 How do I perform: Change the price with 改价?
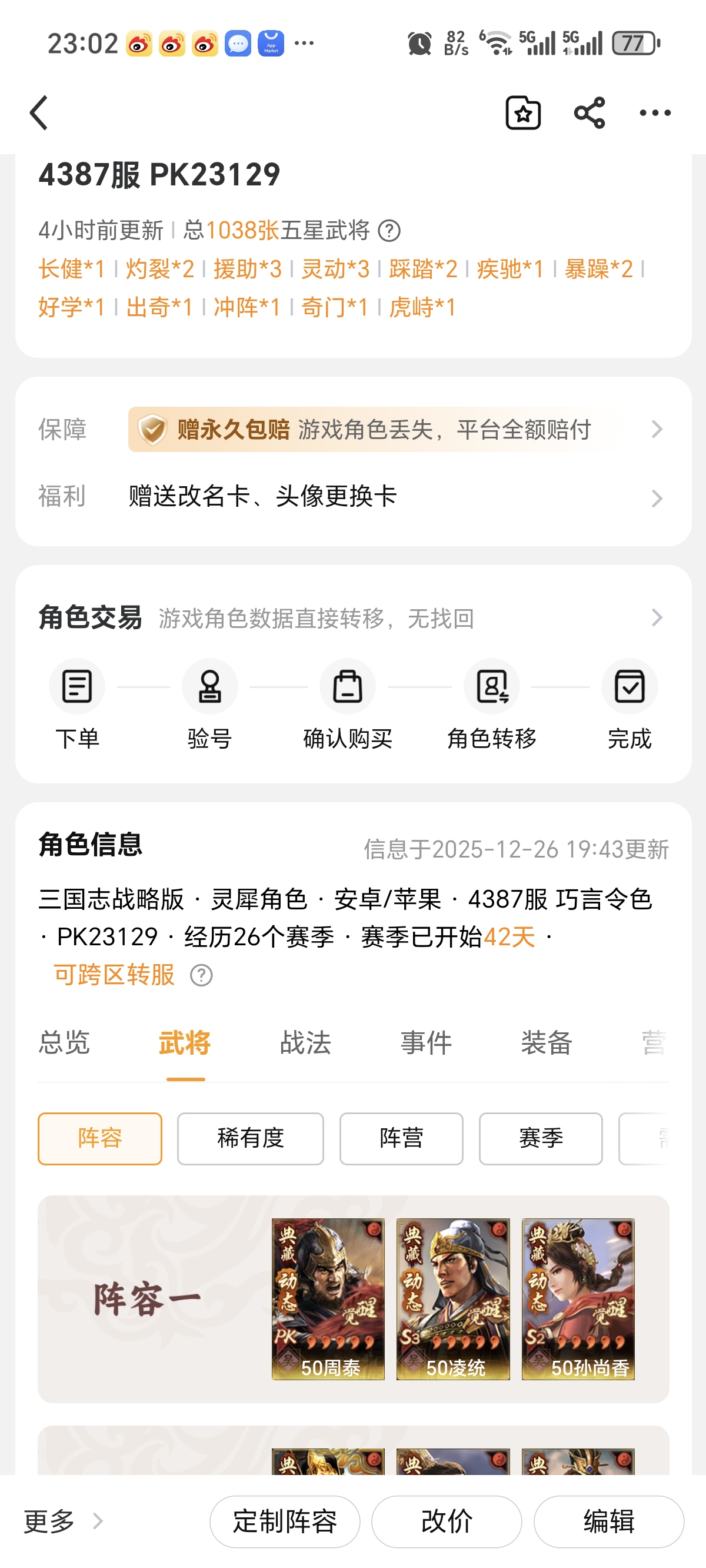point(447,1522)
